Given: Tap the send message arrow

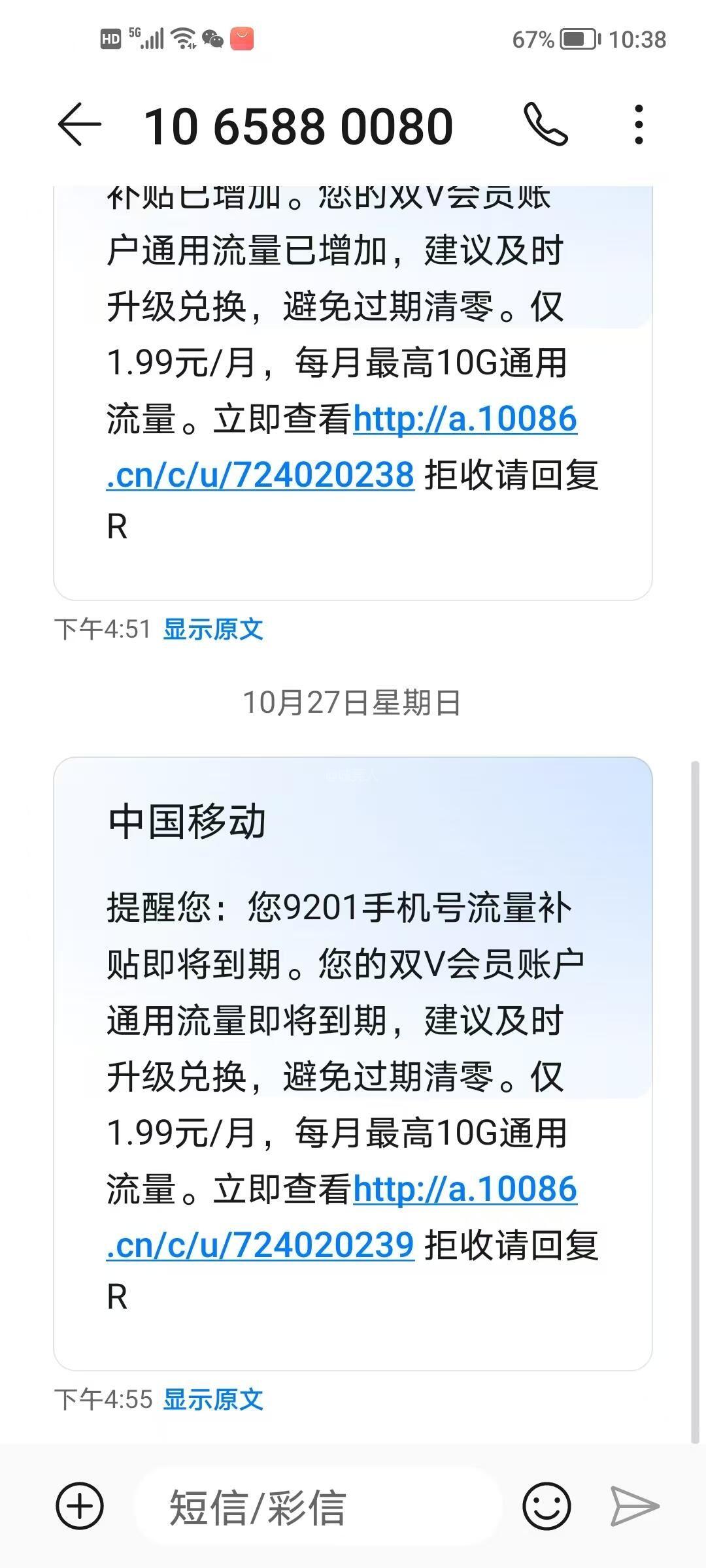Looking at the screenshot, I should 634,1507.
